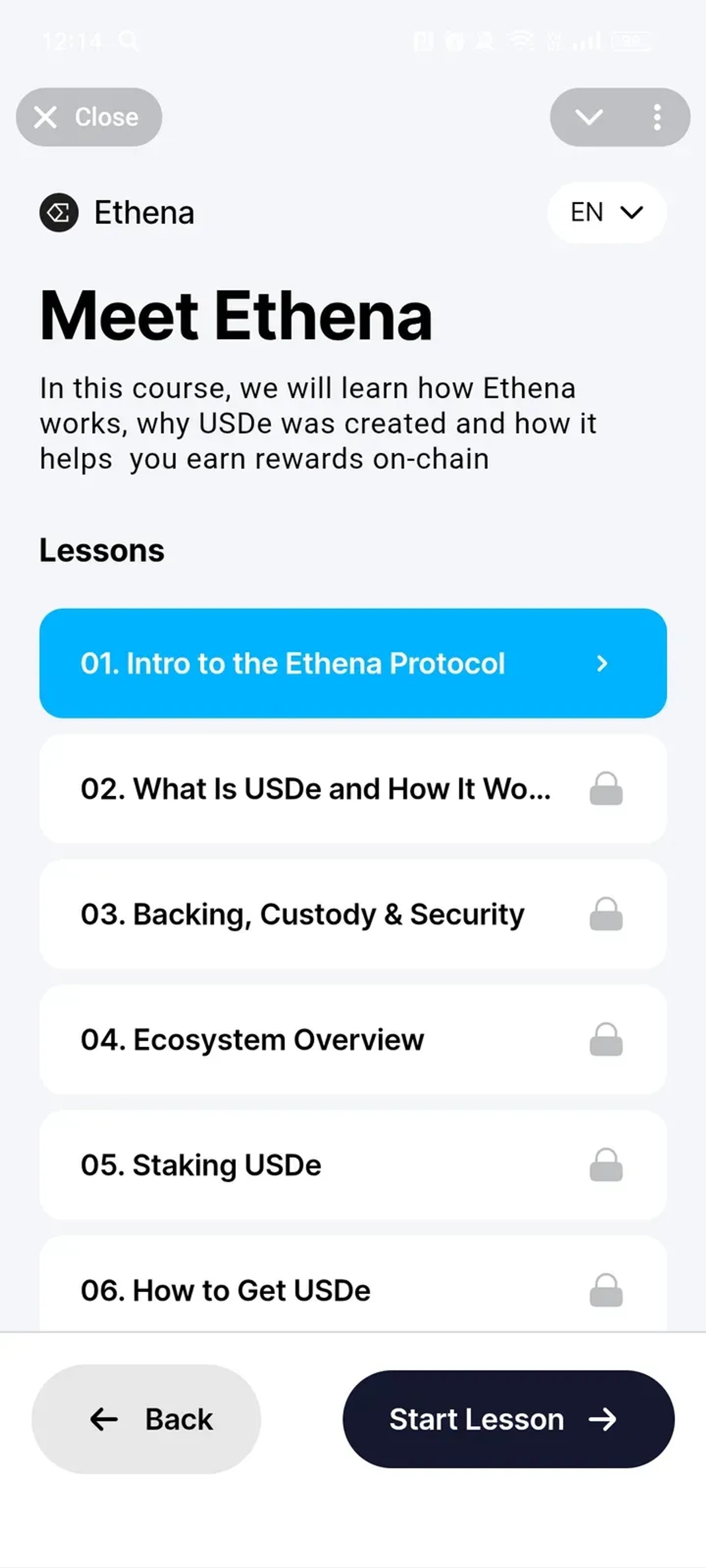Close the Meet Ethena course page
This screenshot has height=1568, width=706.
pyautogui.click(x=89, y=117)
